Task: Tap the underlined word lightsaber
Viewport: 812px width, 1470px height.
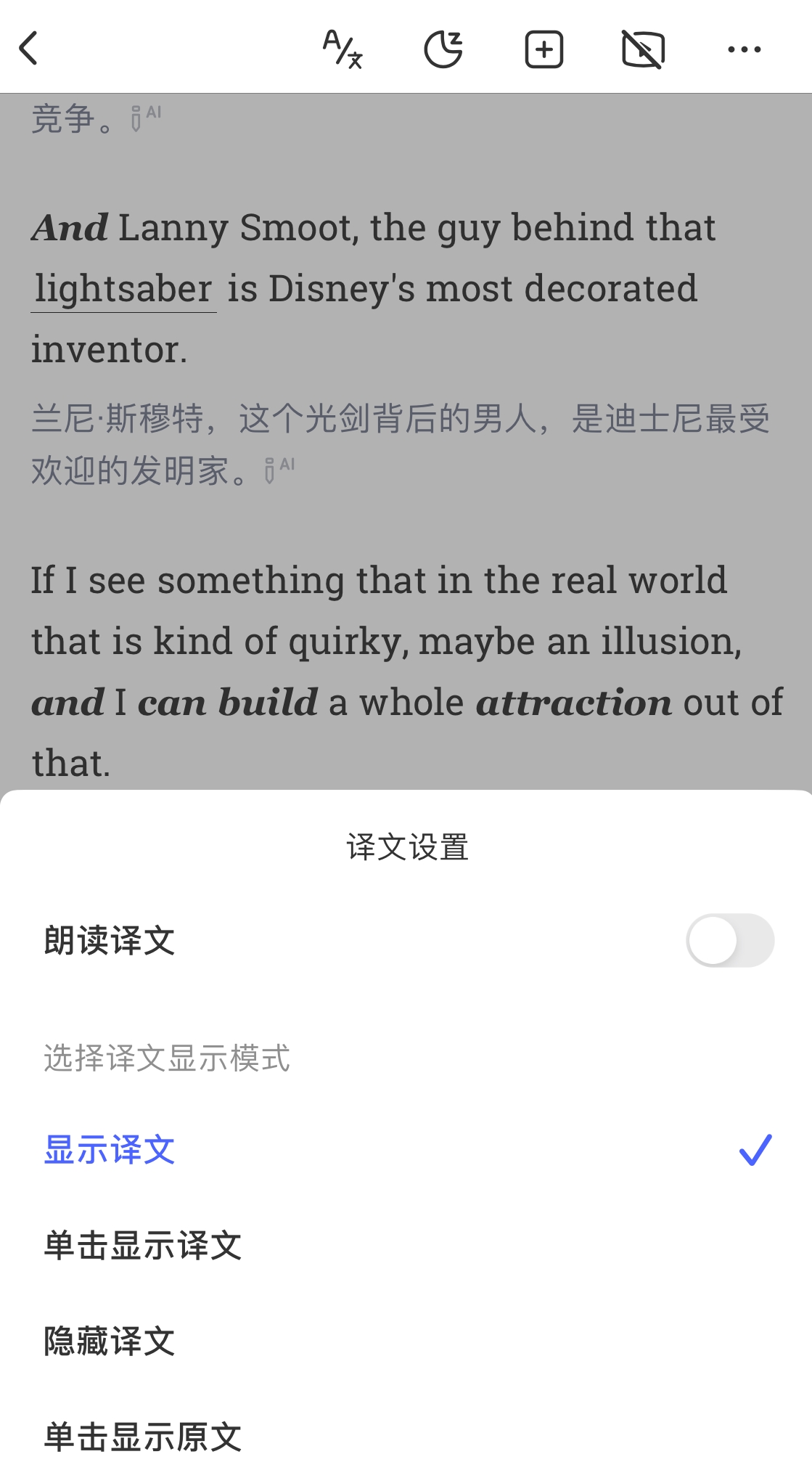Action: [123, 289]
